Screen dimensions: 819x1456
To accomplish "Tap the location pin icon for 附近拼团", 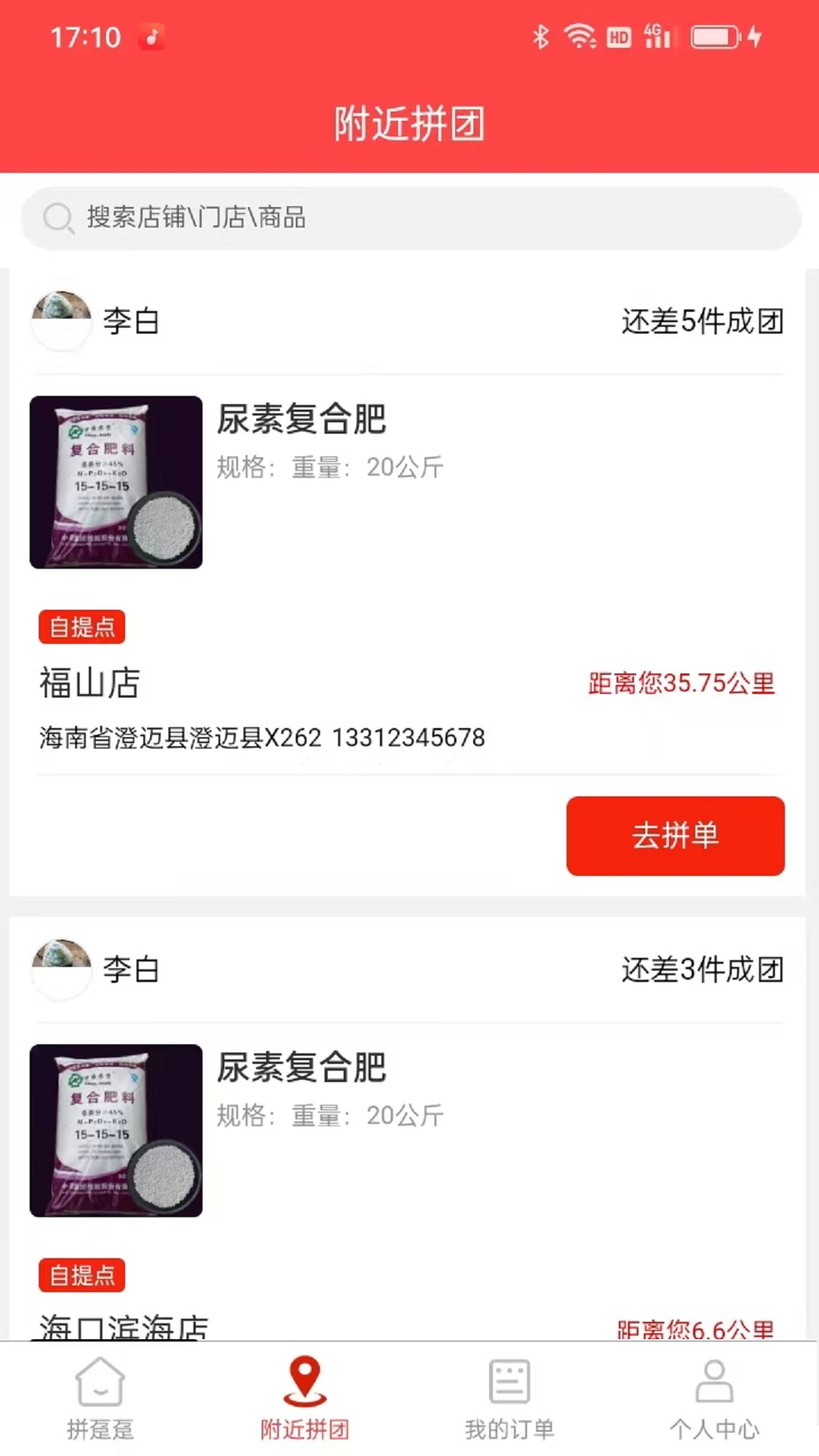I will [304, 1382].
